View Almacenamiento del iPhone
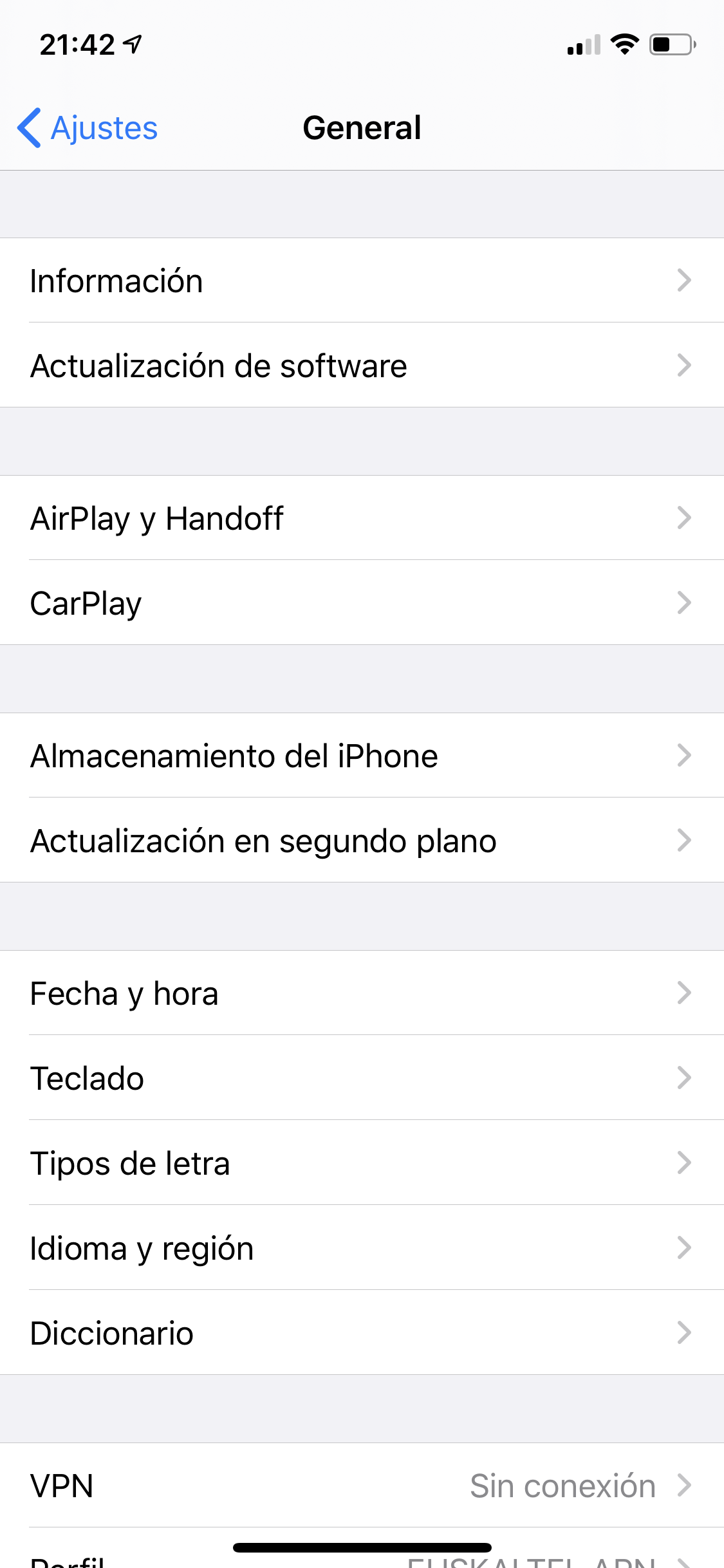The image size is (724, 1568). (x=362, y=756)
